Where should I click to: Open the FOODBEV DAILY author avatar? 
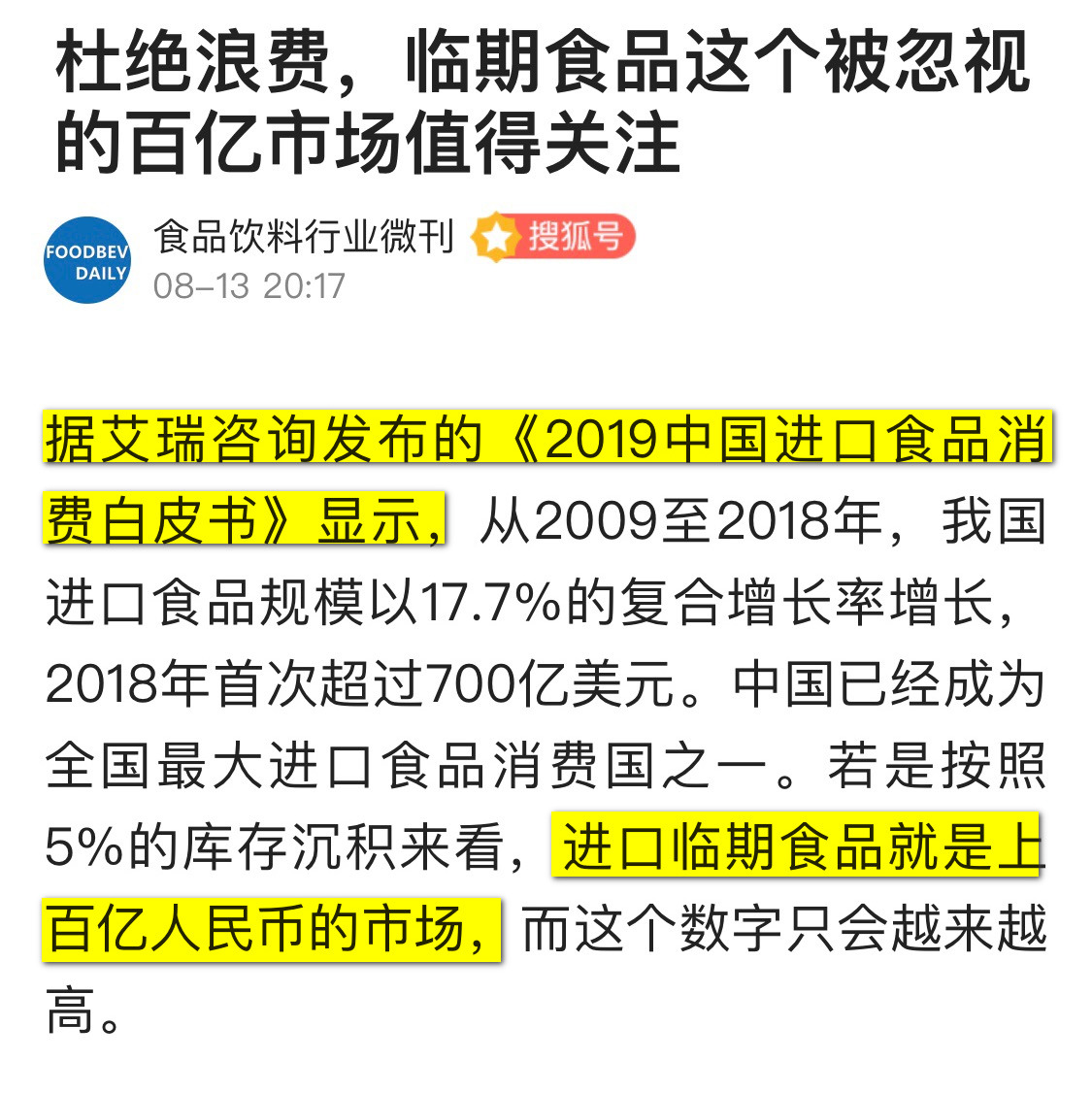pos(87,260)
